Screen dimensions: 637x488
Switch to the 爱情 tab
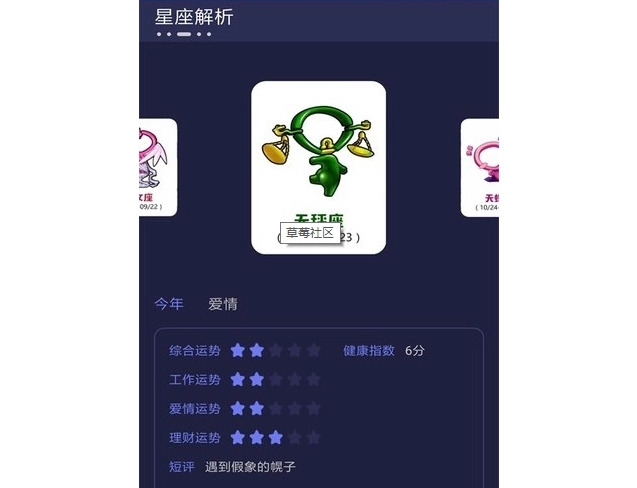tap(223, 304)
